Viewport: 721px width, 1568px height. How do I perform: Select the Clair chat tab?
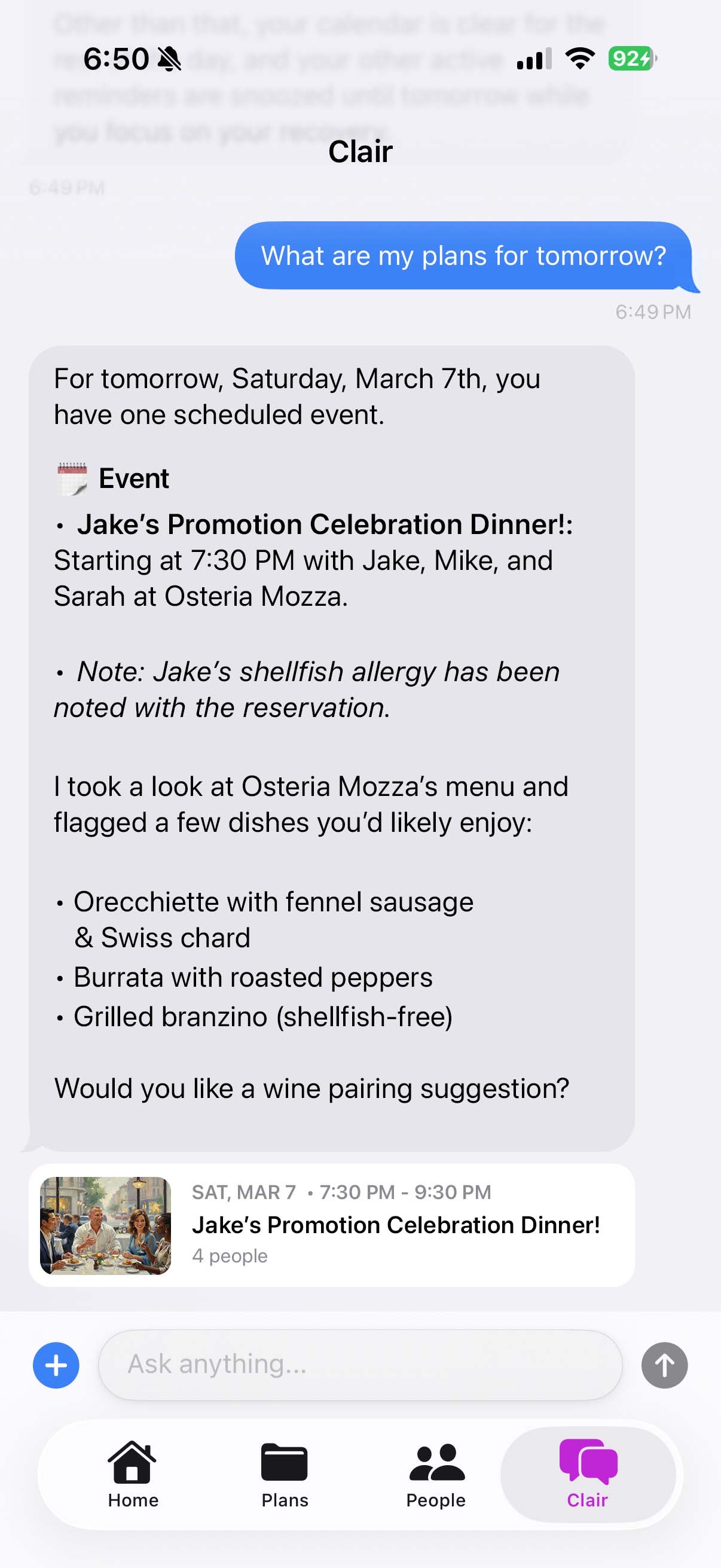point(587,1474)
